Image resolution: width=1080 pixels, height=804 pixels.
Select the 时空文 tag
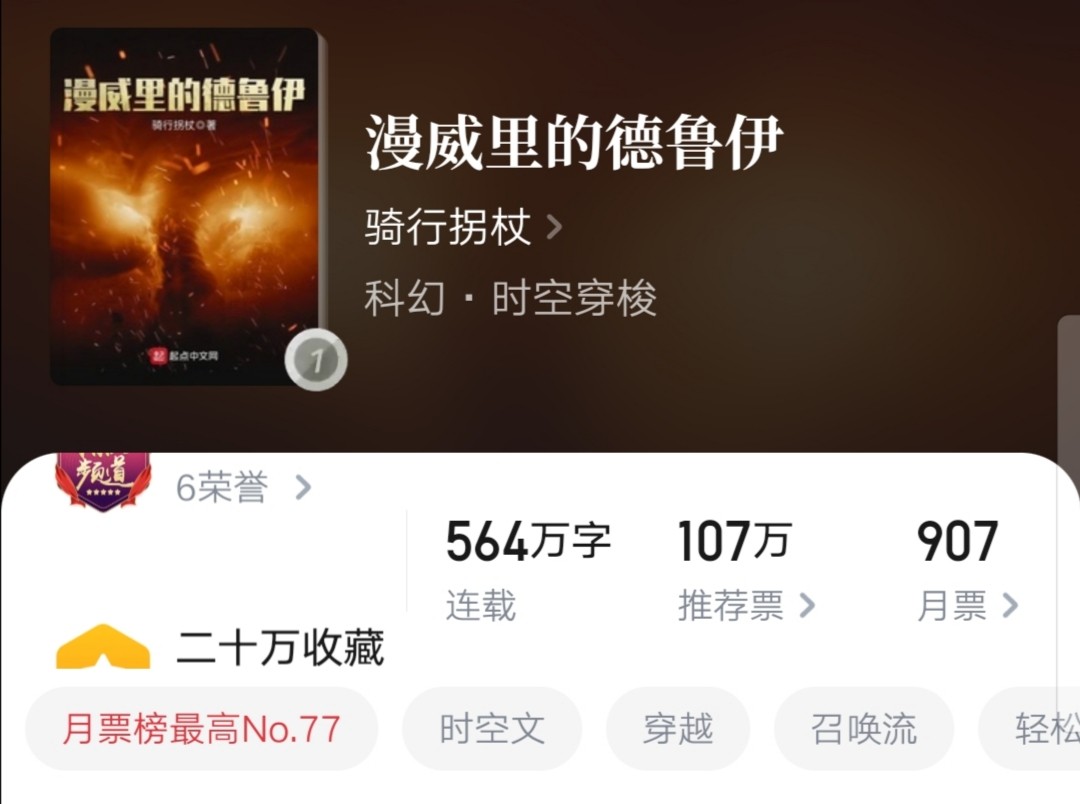click(492, 729)
